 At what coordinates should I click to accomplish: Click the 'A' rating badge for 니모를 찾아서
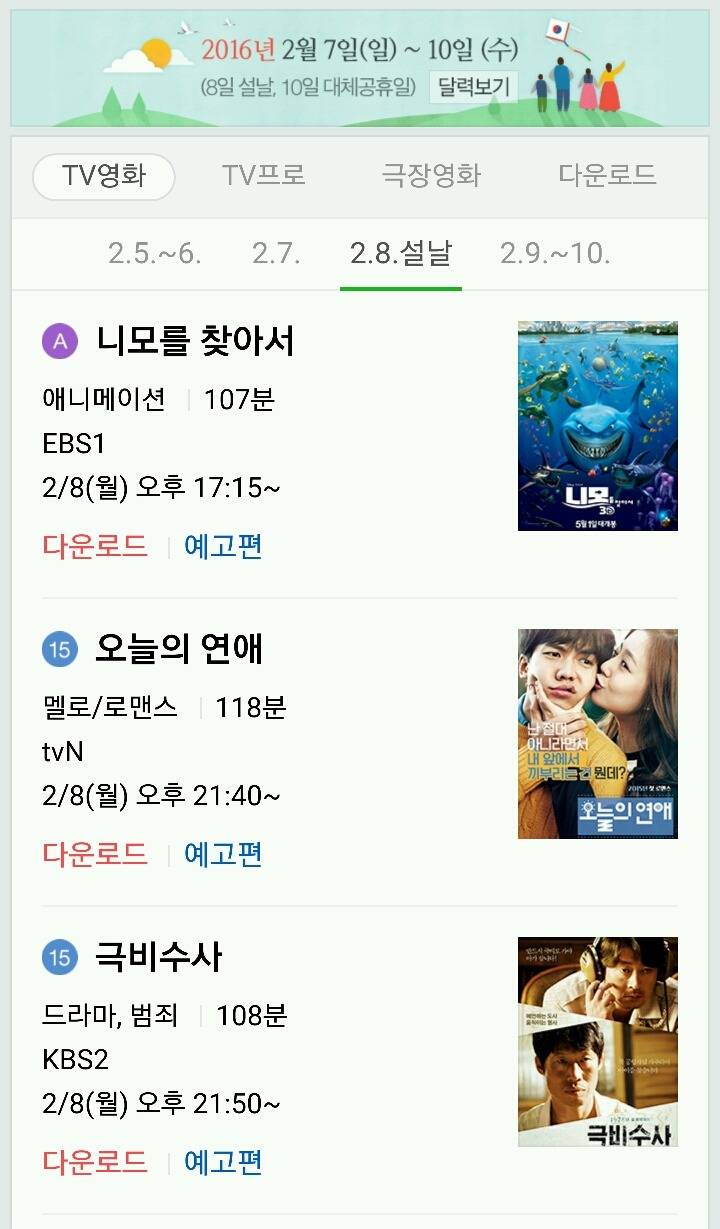(x=61, y=342)
